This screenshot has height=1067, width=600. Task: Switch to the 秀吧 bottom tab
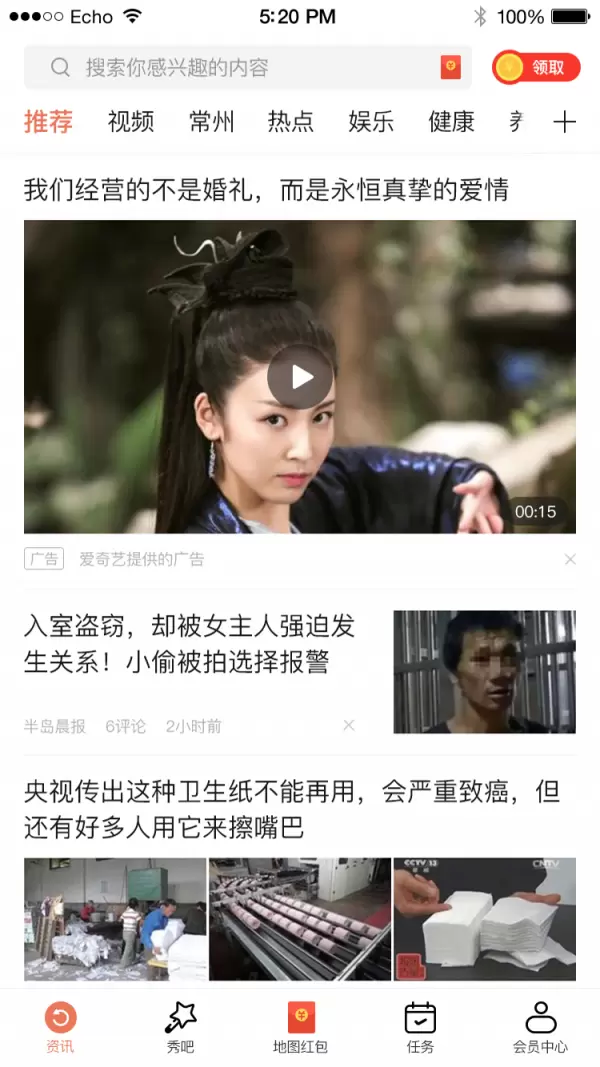coord(180,1028)
